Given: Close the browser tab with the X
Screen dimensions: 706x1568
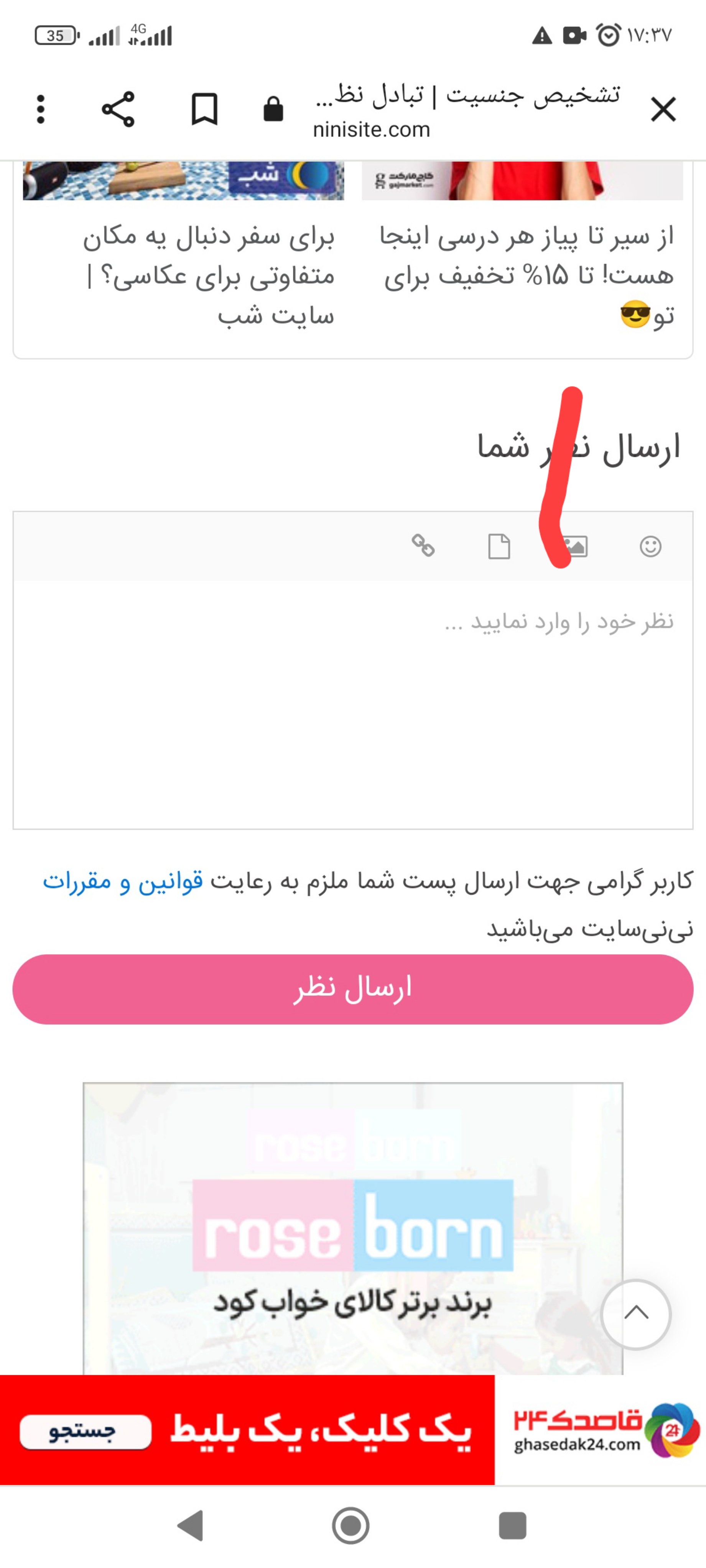Looking at the screenshot, I should tap(663, 110).
